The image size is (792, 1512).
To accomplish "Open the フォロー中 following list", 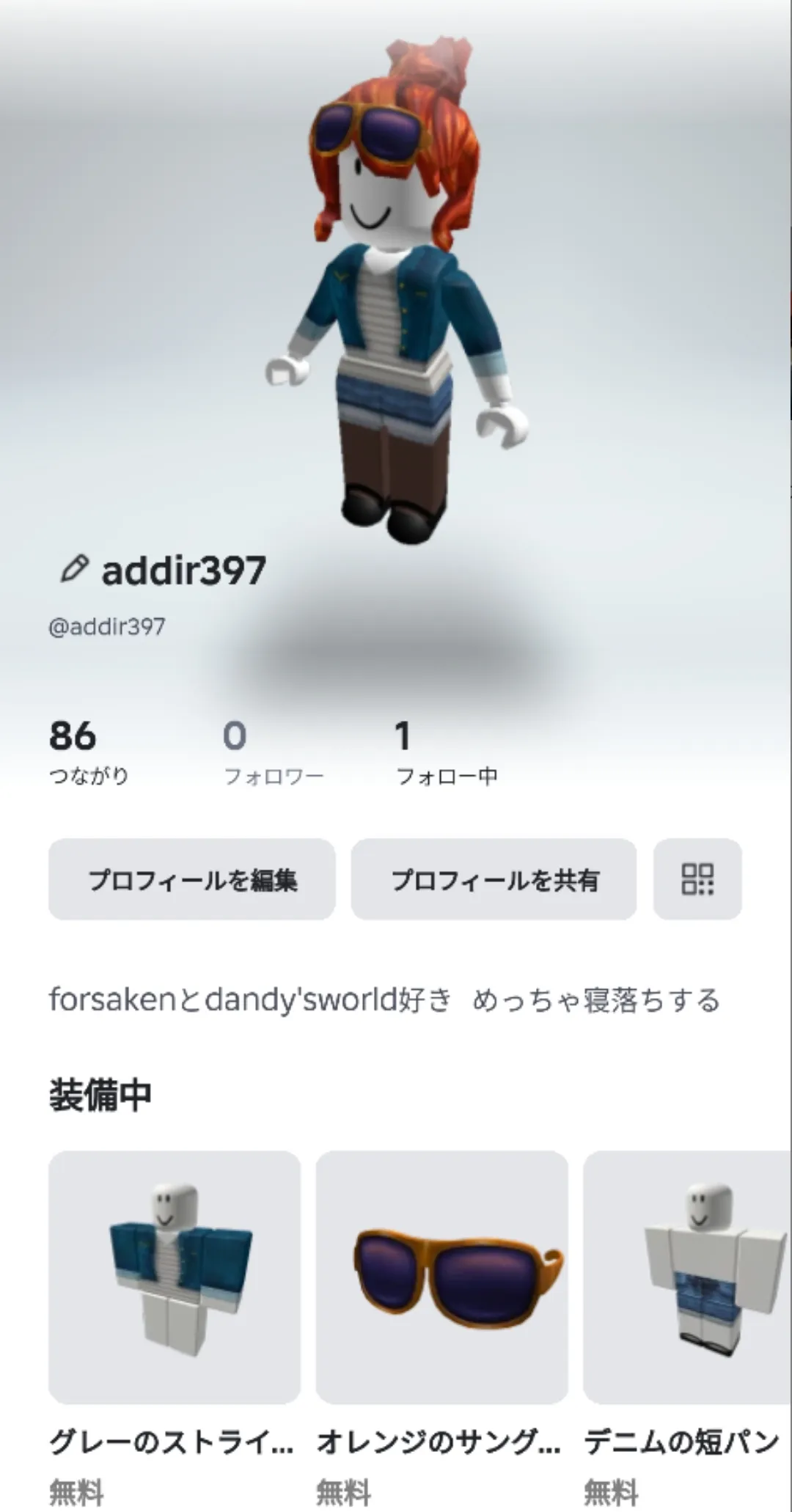I will tap(447, 753).
